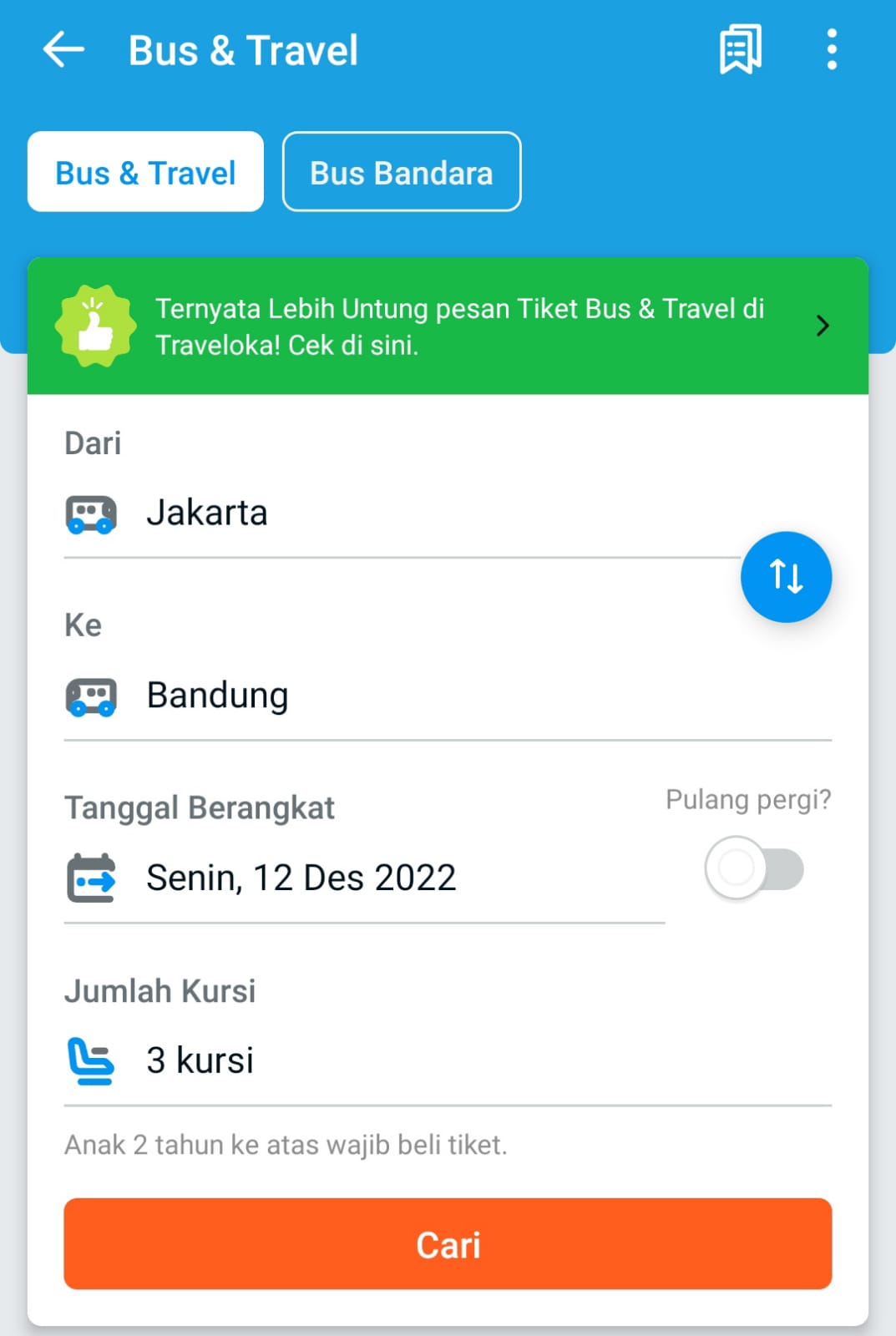Open the three-dot overflow menu
The height and width of the screenshot is (1336, 896).
(x=831, y=50)
